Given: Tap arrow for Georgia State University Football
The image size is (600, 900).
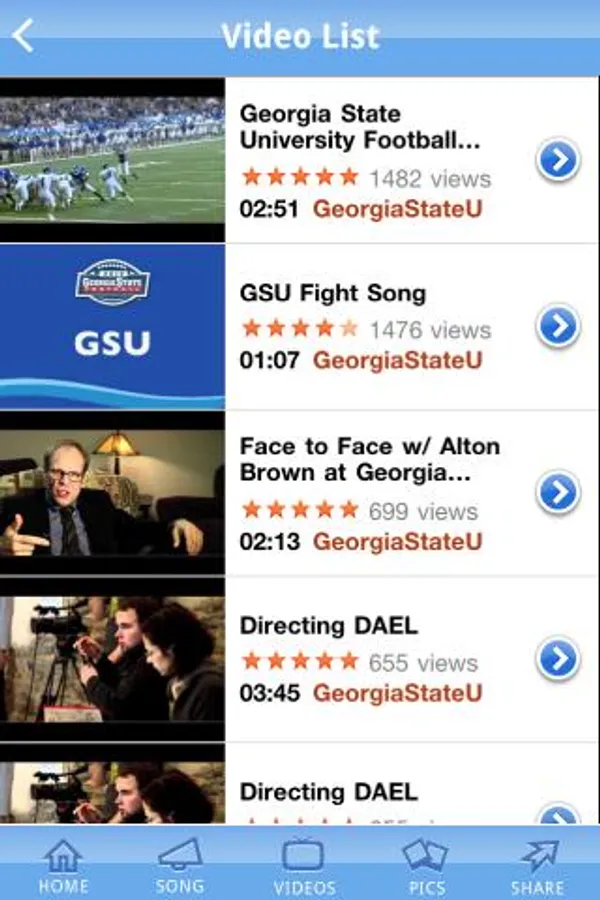Looking at the screenshot, I should click(558, 160).
